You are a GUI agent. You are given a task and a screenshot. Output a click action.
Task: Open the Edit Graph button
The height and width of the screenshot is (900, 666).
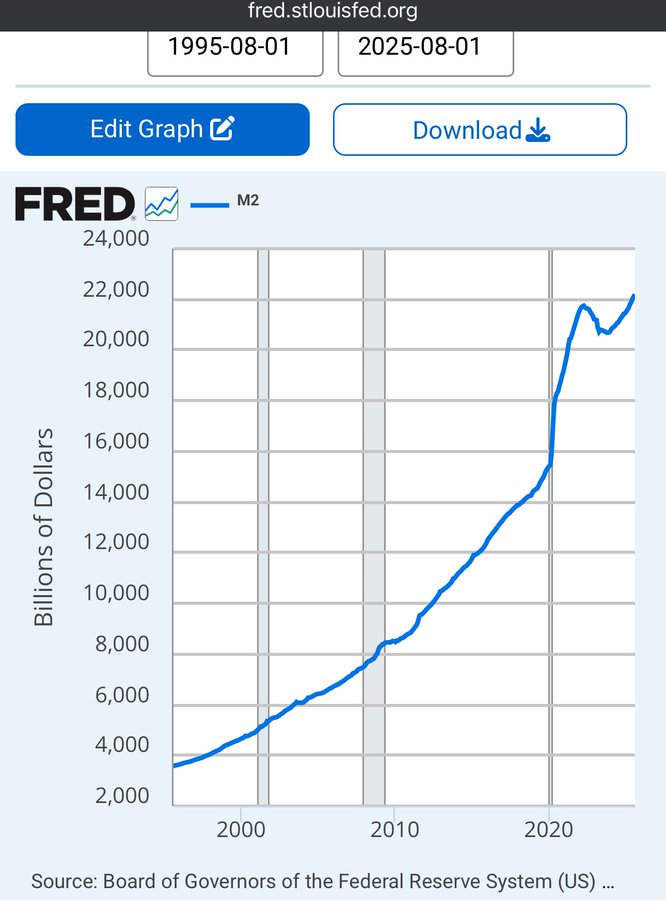(162, 129)
